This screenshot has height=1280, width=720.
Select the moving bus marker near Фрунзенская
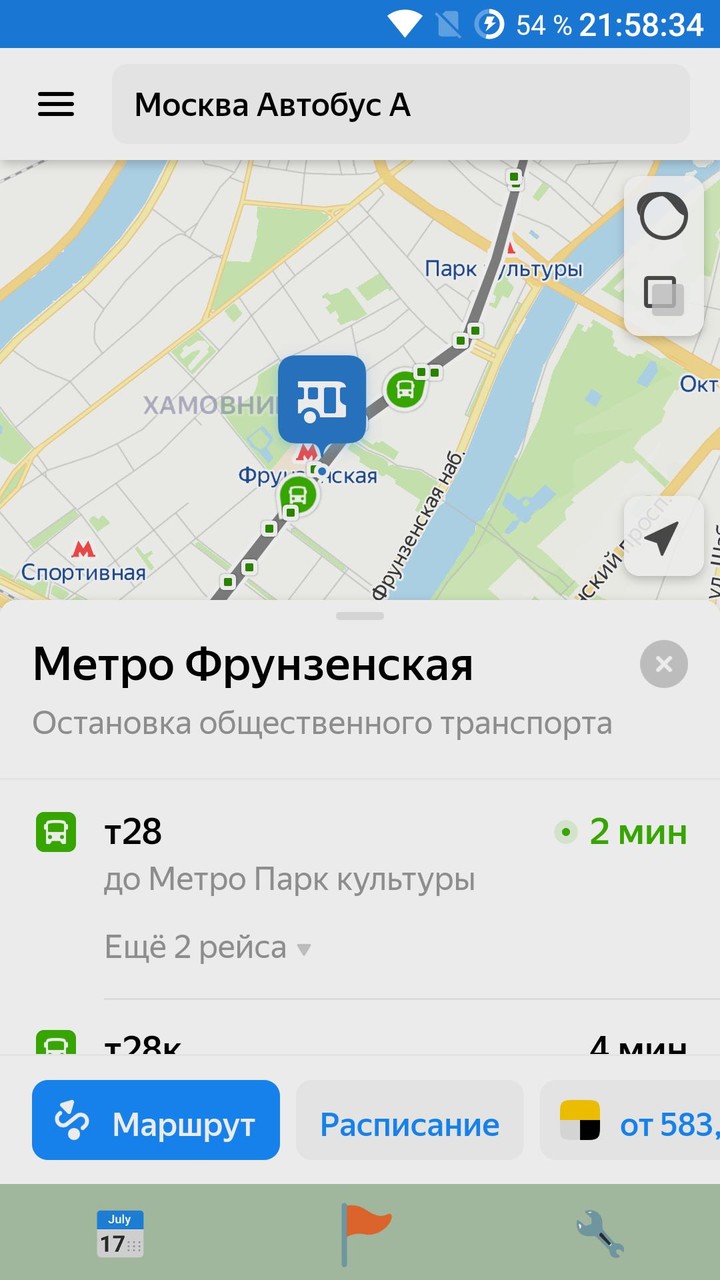click(x=297, y=493)
